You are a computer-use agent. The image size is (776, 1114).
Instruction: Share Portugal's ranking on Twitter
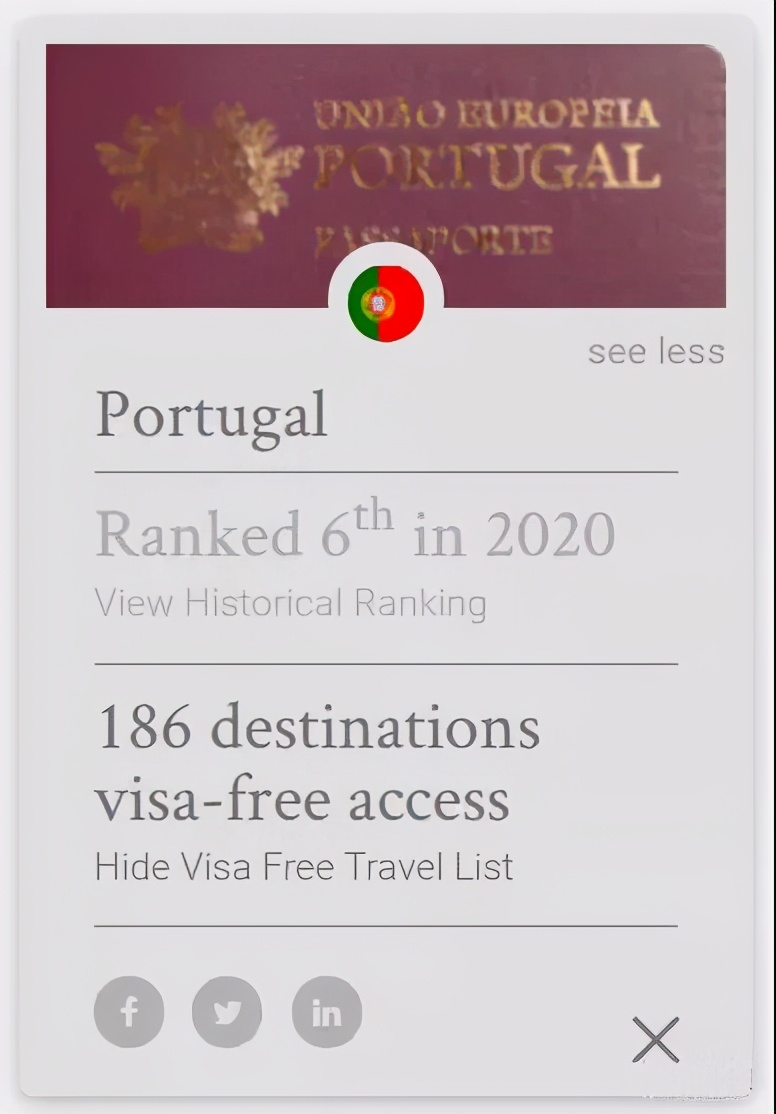point(227,1012)
